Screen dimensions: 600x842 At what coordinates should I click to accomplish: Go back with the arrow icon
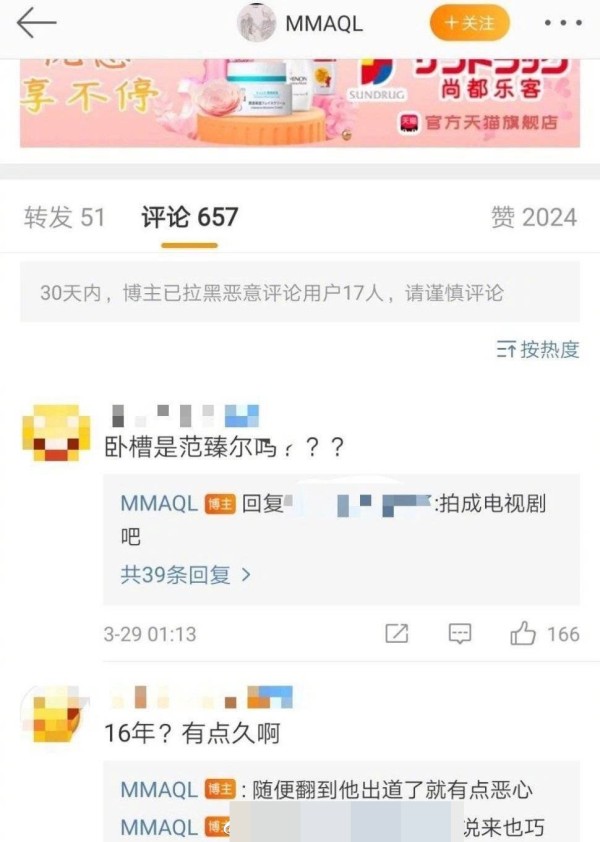tap(37, 23)
